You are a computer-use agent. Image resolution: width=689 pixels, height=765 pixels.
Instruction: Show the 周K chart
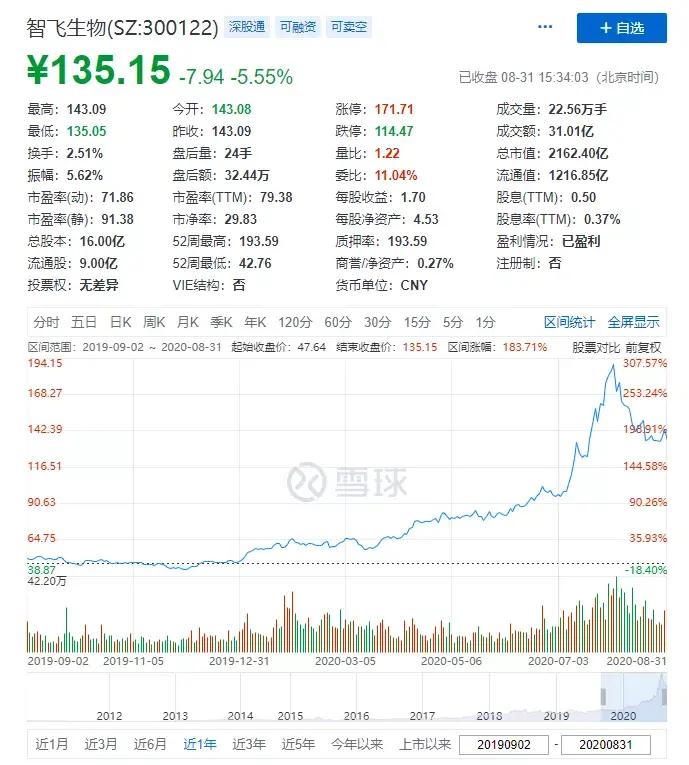153,322
